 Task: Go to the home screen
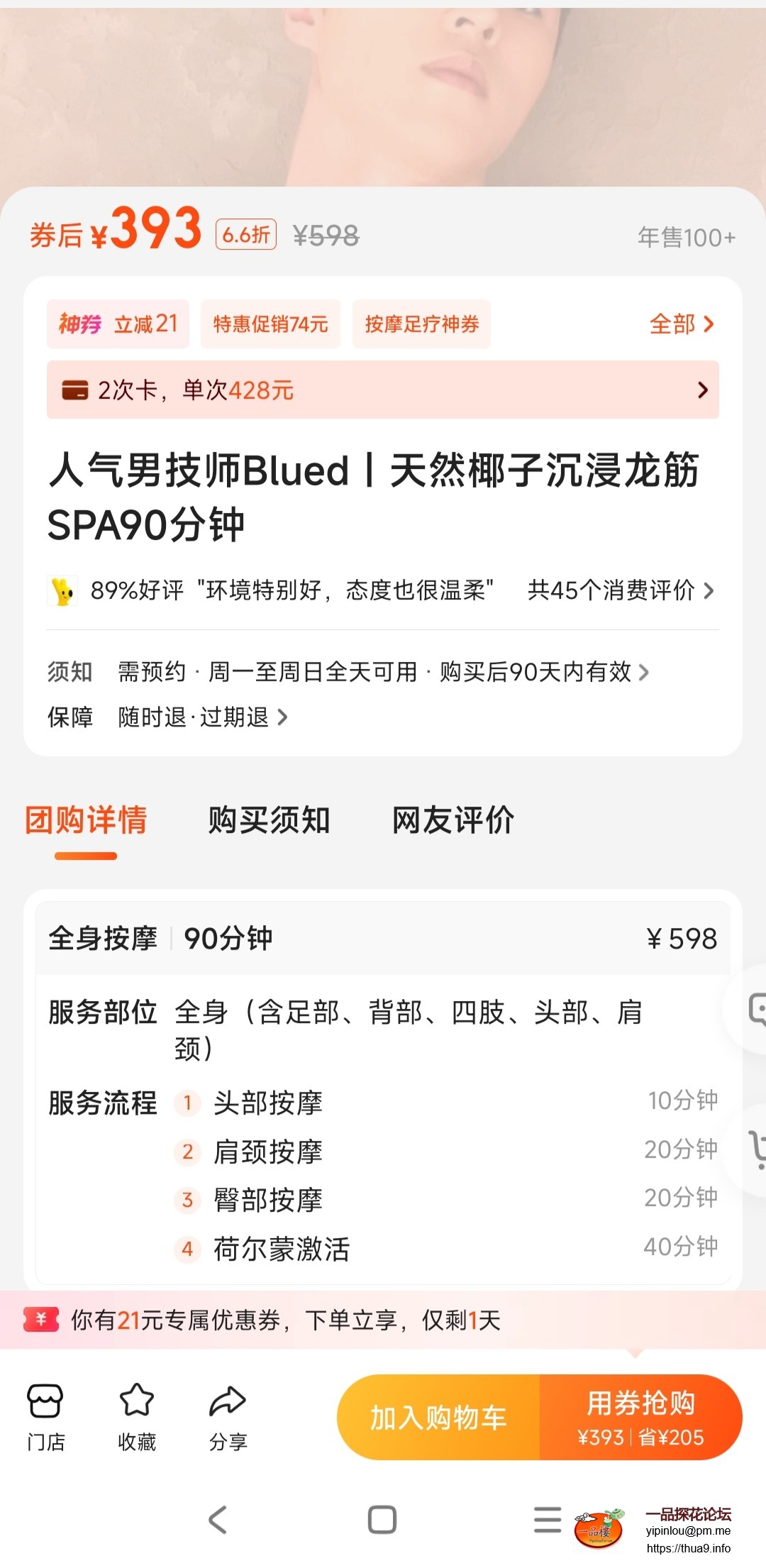(382, 1520)
